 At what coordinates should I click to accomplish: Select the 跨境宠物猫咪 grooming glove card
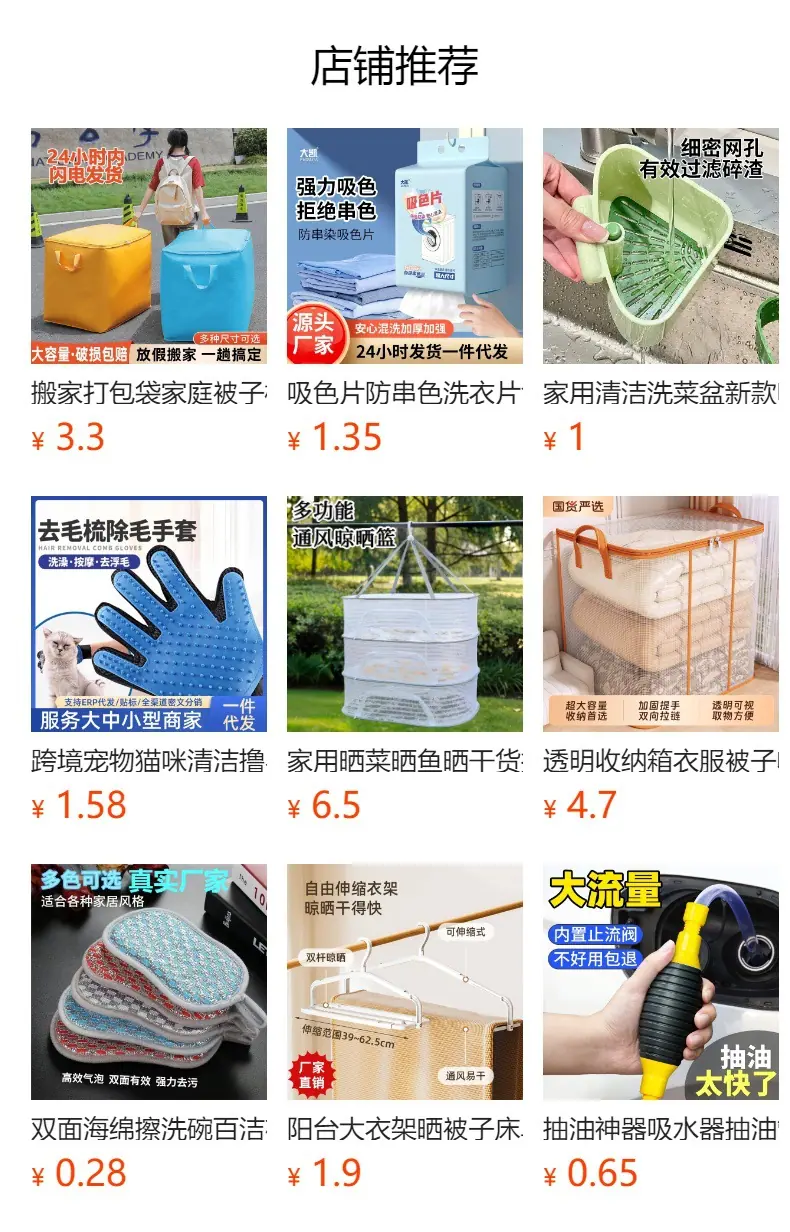point(149,660)
